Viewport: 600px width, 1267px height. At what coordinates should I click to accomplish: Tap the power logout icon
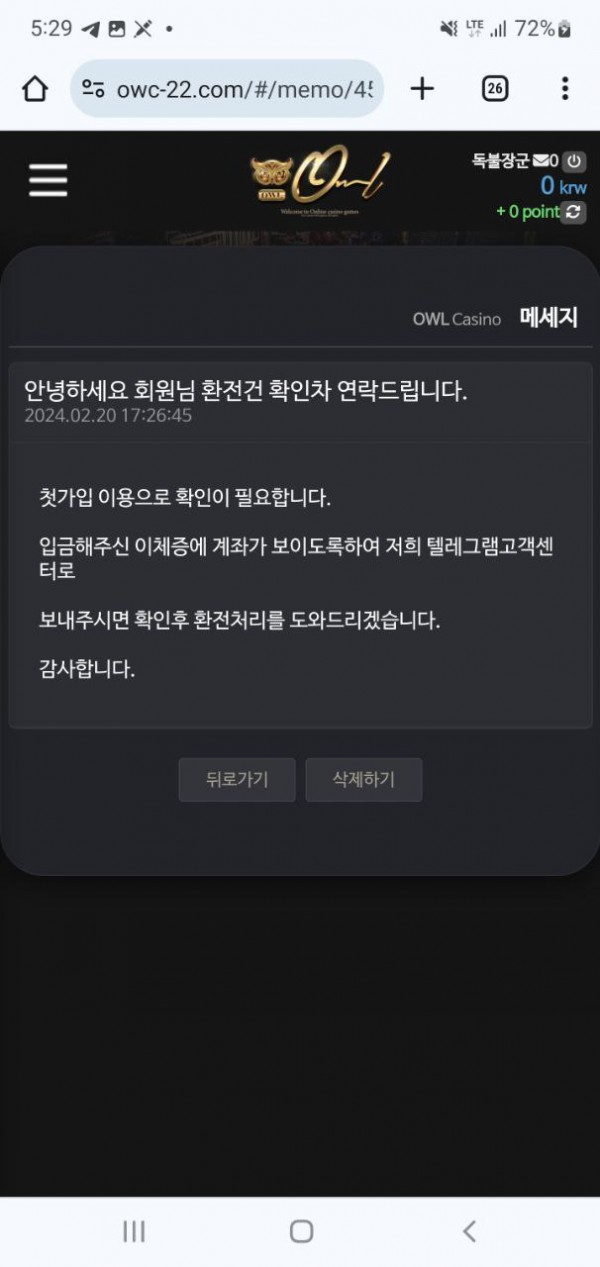574,160
